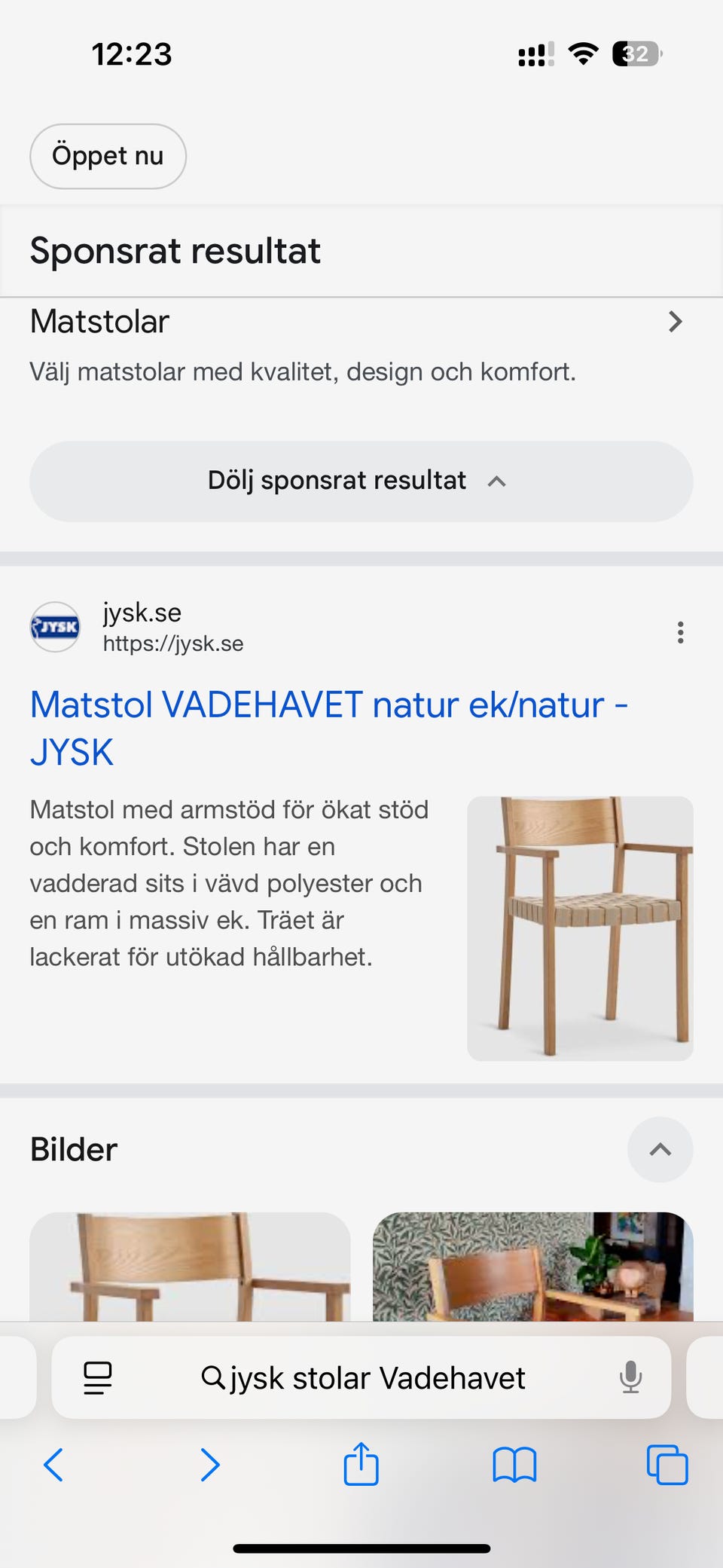Screen dimensions: 723x1568
Task: Open Safari bookmarks
Action: click(514, 1465)
